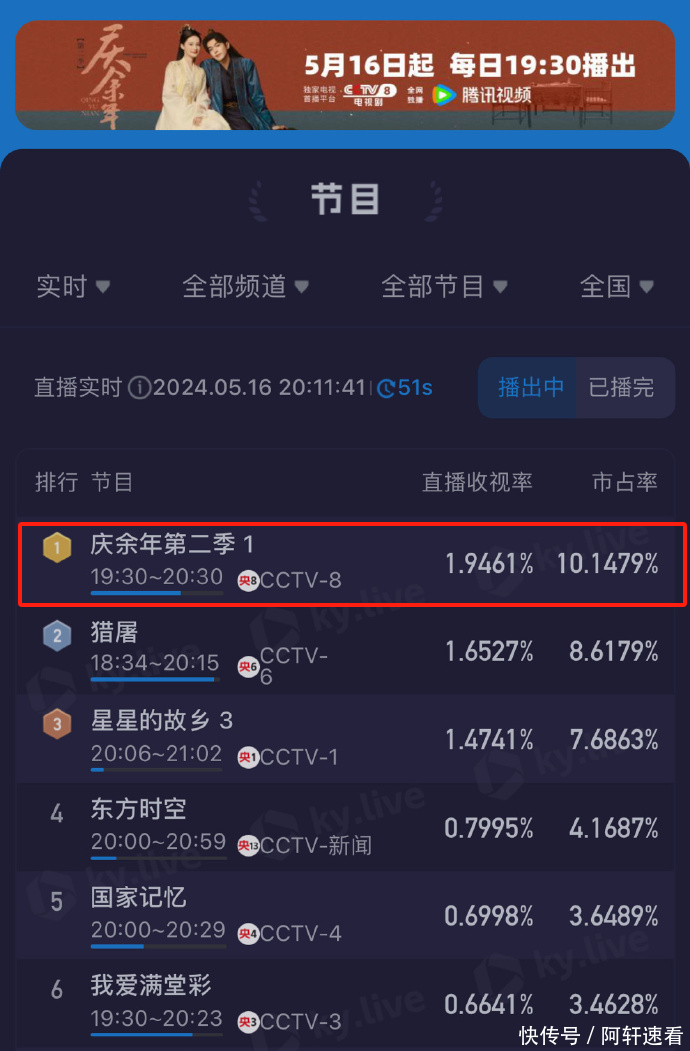This screenshot has width=690, height=1051.
Task: Expand the 全部节目 program filter
Action: click(x=444, y=287)
